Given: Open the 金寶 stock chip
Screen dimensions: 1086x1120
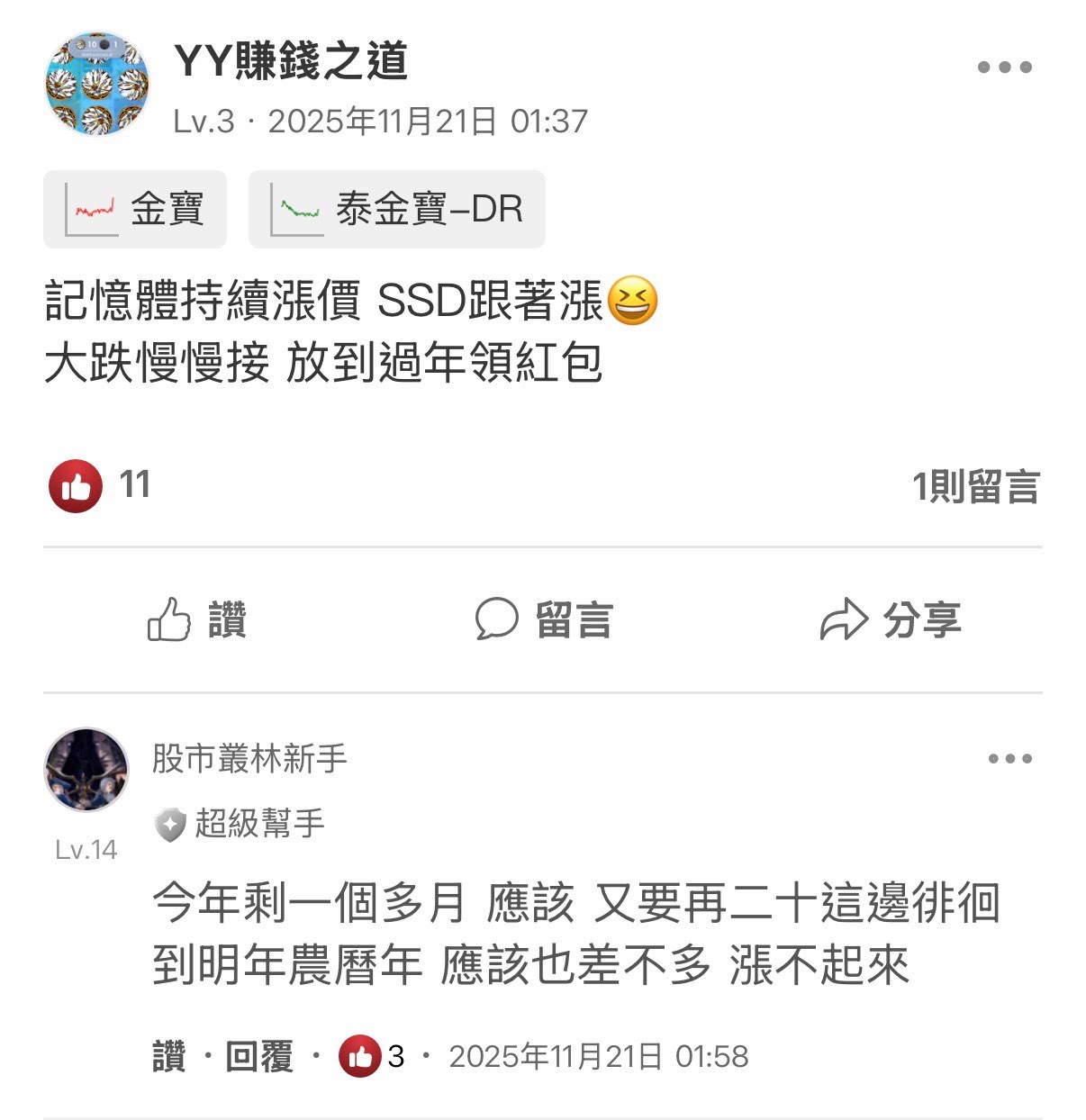Looking at the screenshot, I should point(135,209).
